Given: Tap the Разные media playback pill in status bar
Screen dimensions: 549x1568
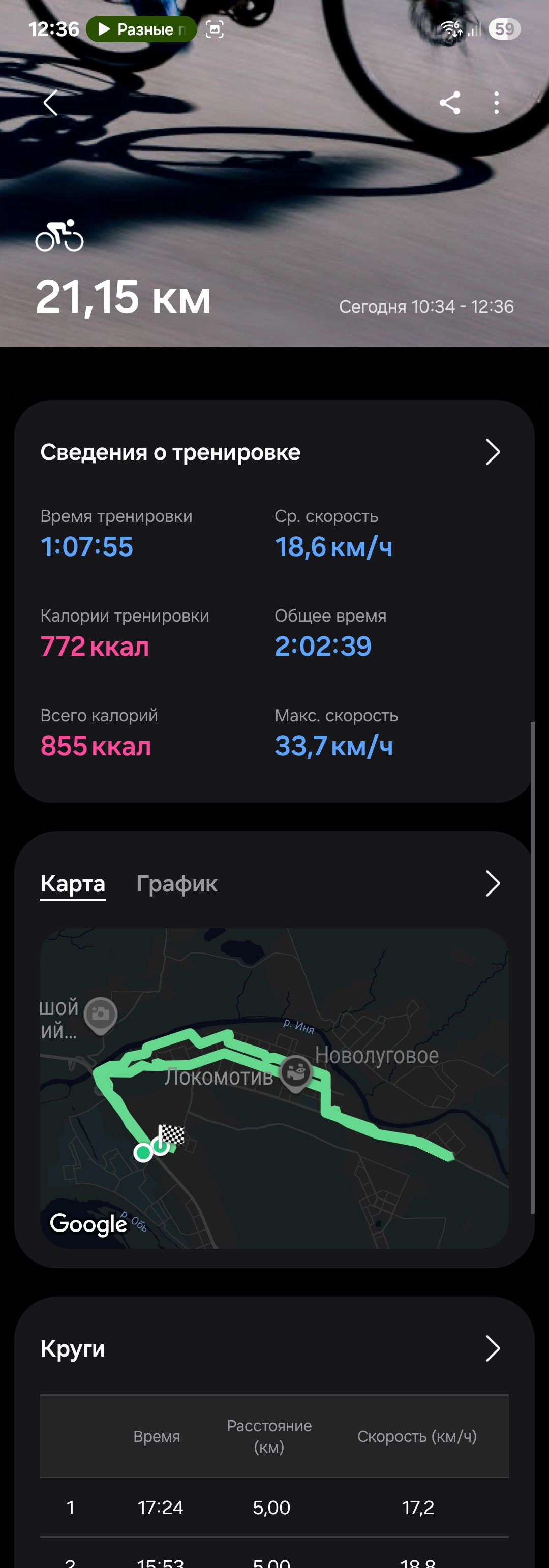Looking at the screenshot, I should 141,29.
